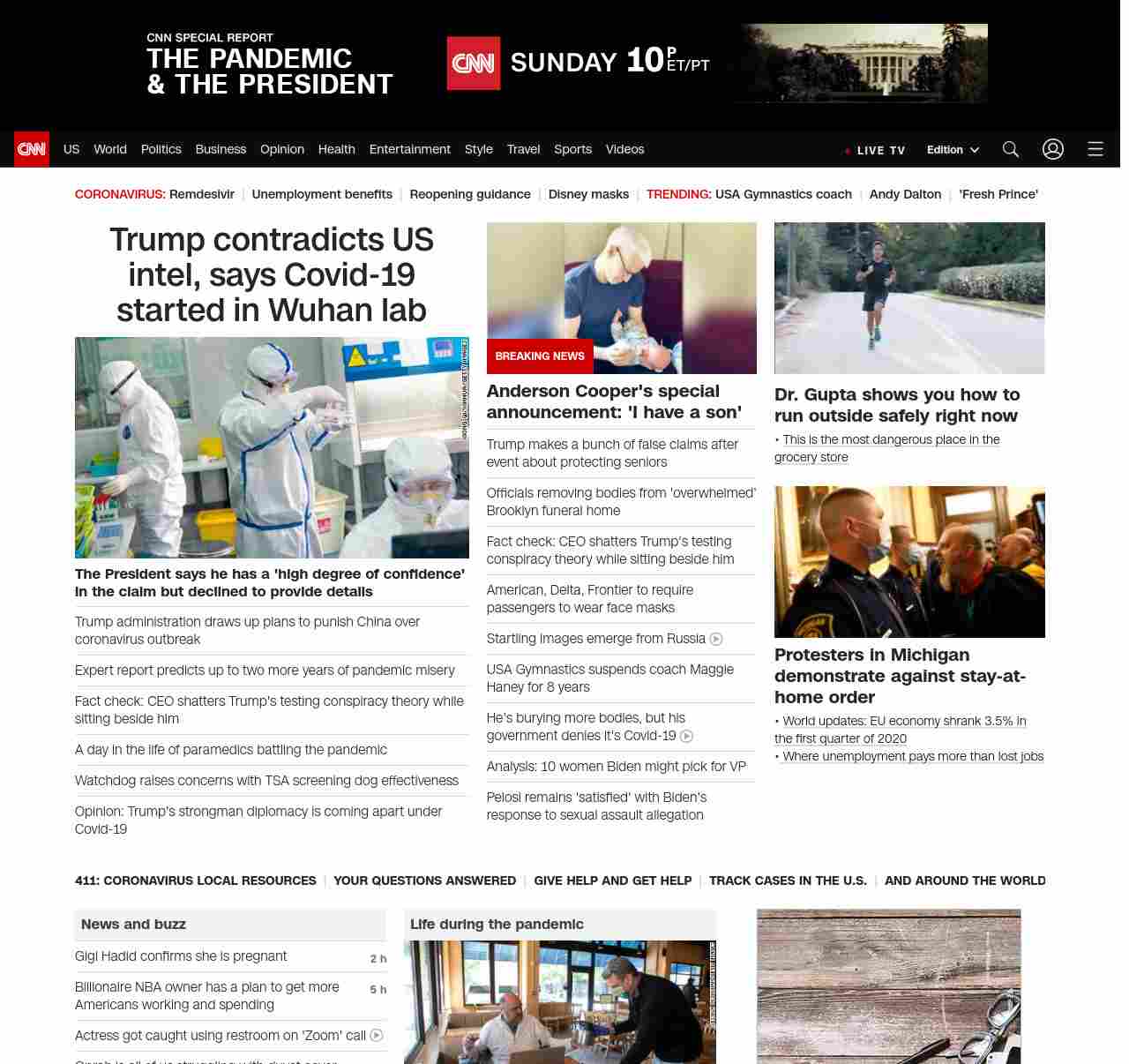Open the hamburger menu

click(1095, 149)
